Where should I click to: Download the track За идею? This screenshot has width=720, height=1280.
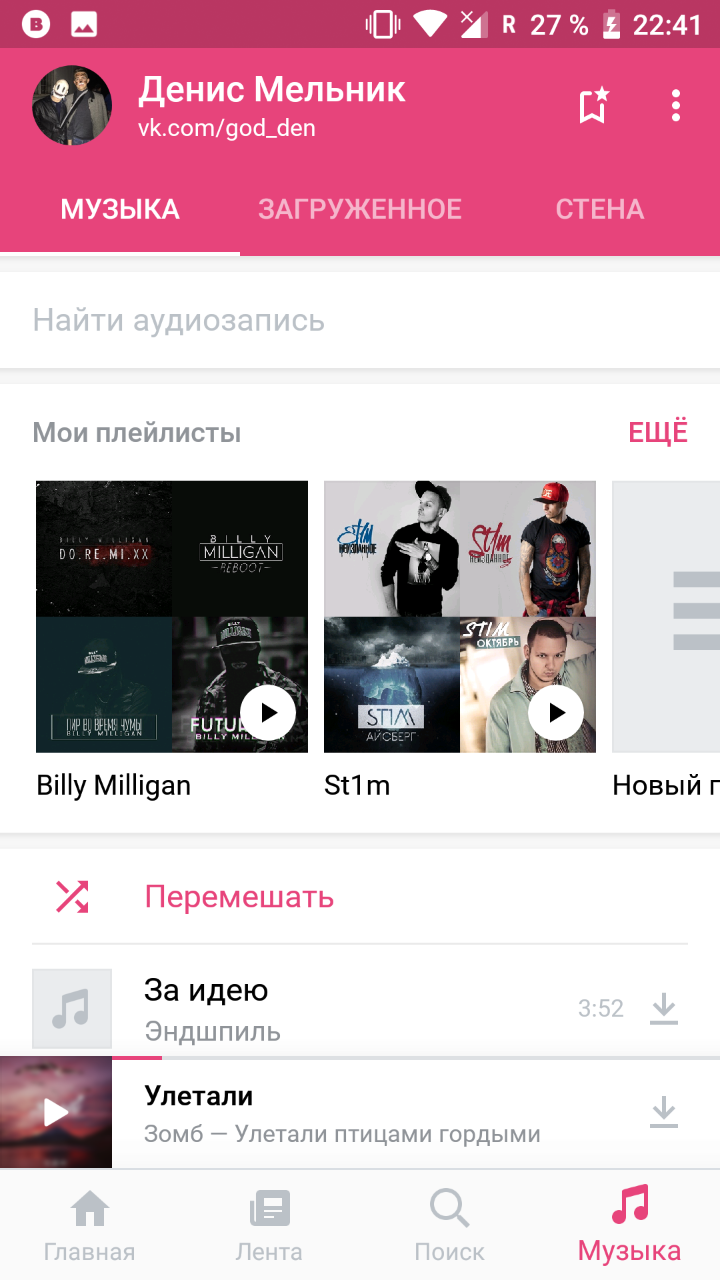click(x=664, y=1008)
